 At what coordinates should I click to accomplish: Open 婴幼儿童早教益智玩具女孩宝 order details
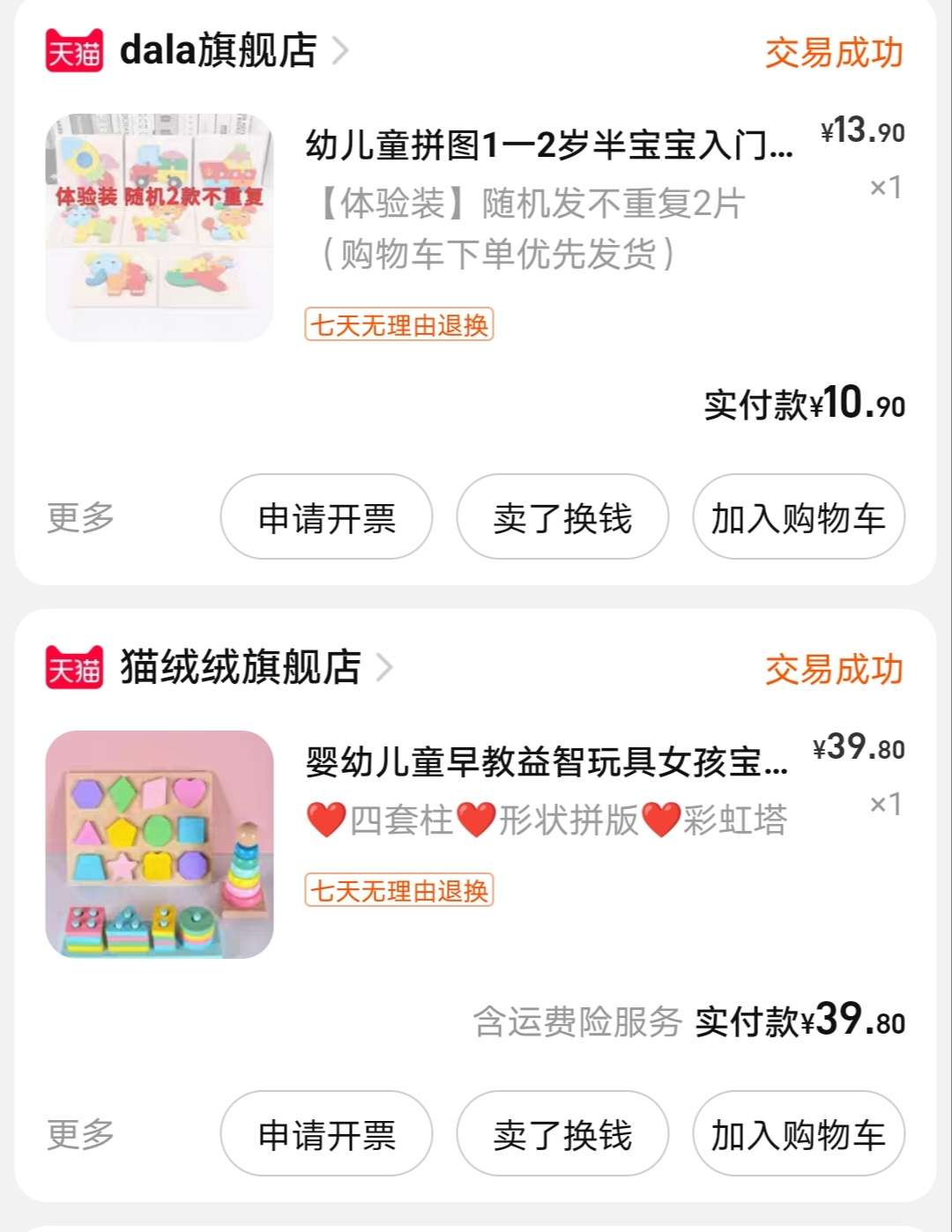click(x=547, y=762)
